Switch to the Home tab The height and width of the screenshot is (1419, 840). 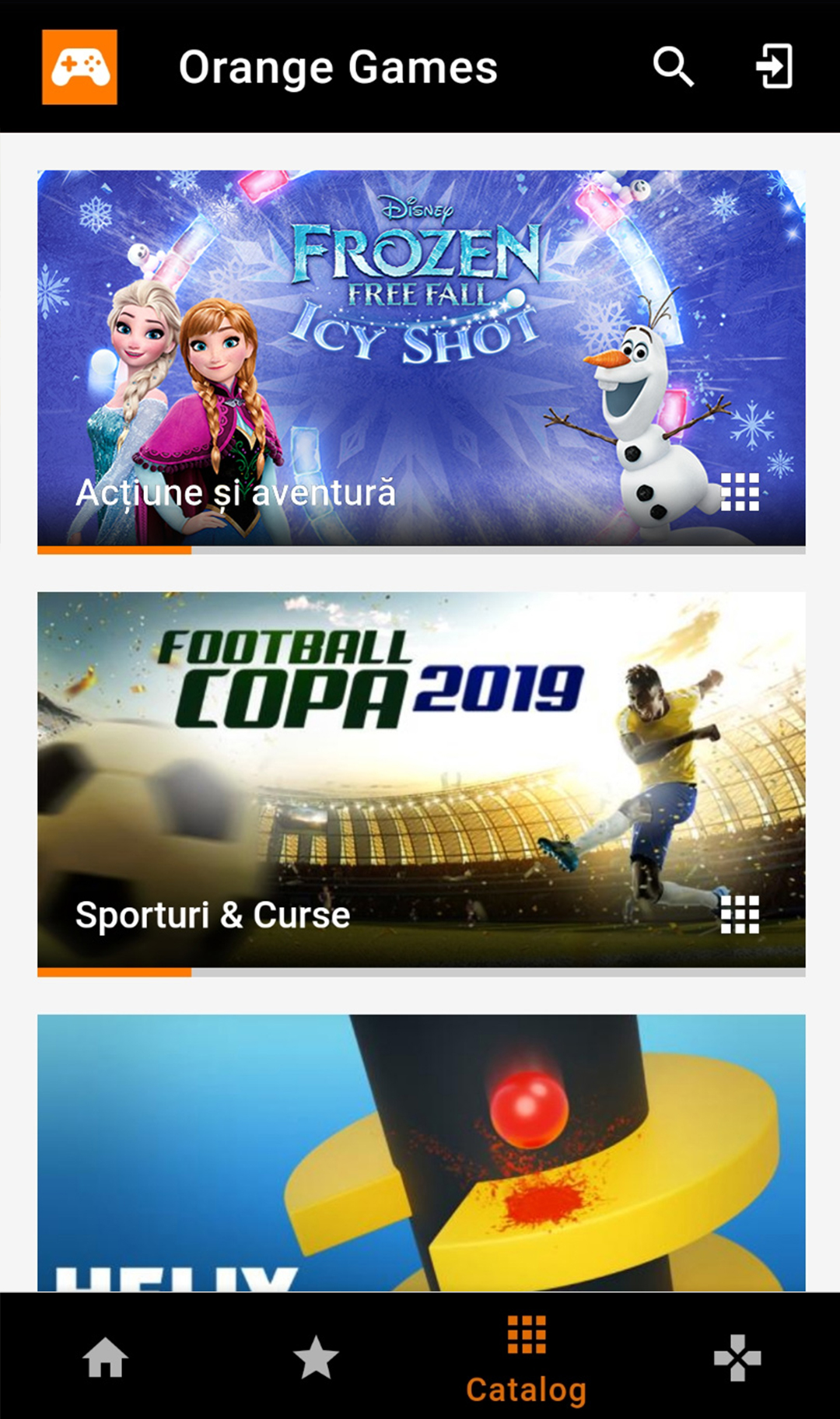[105, 1358]
